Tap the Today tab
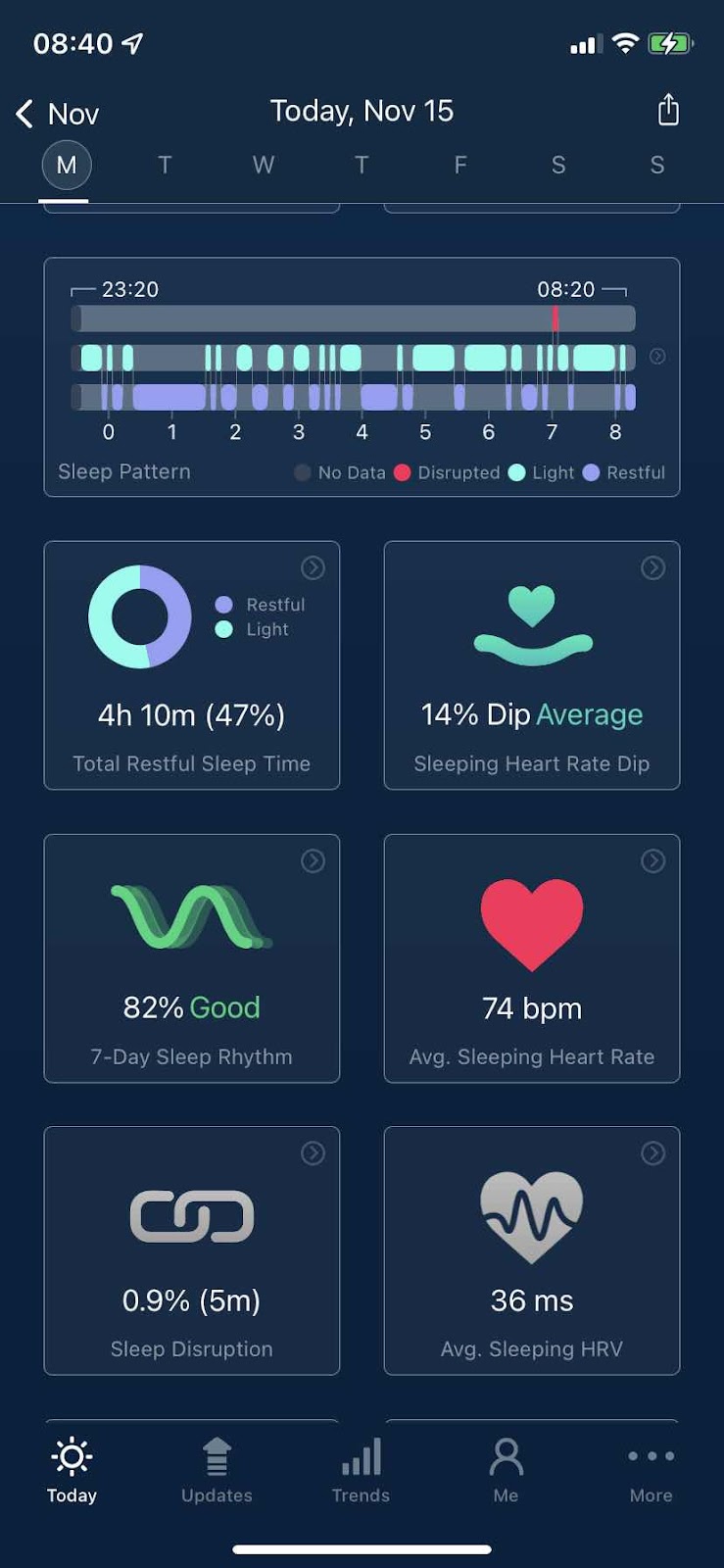Viewport: 724px width, 1568px height. click(72, 1470)
